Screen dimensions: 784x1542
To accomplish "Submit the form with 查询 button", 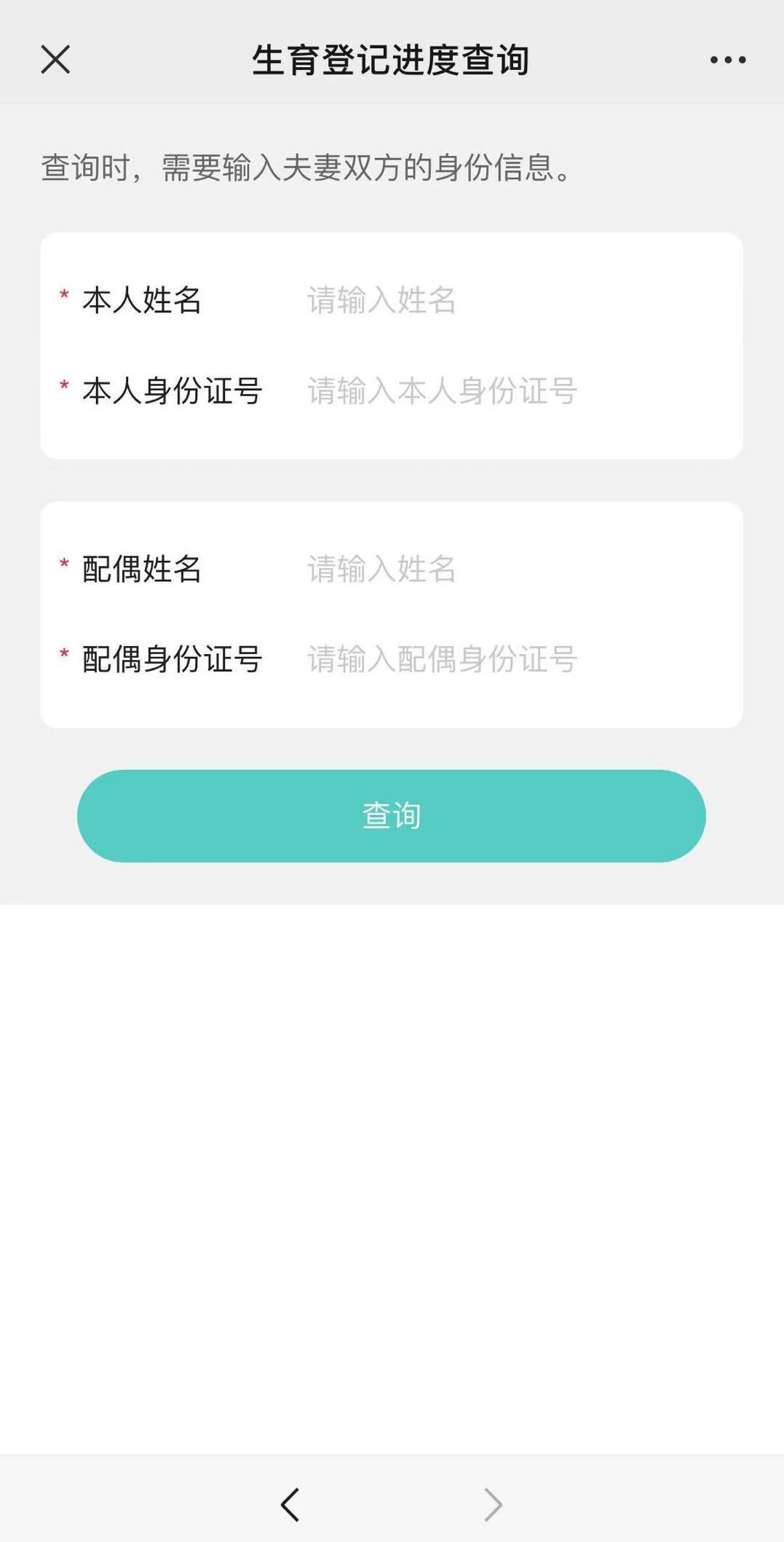I will point(392,816).
